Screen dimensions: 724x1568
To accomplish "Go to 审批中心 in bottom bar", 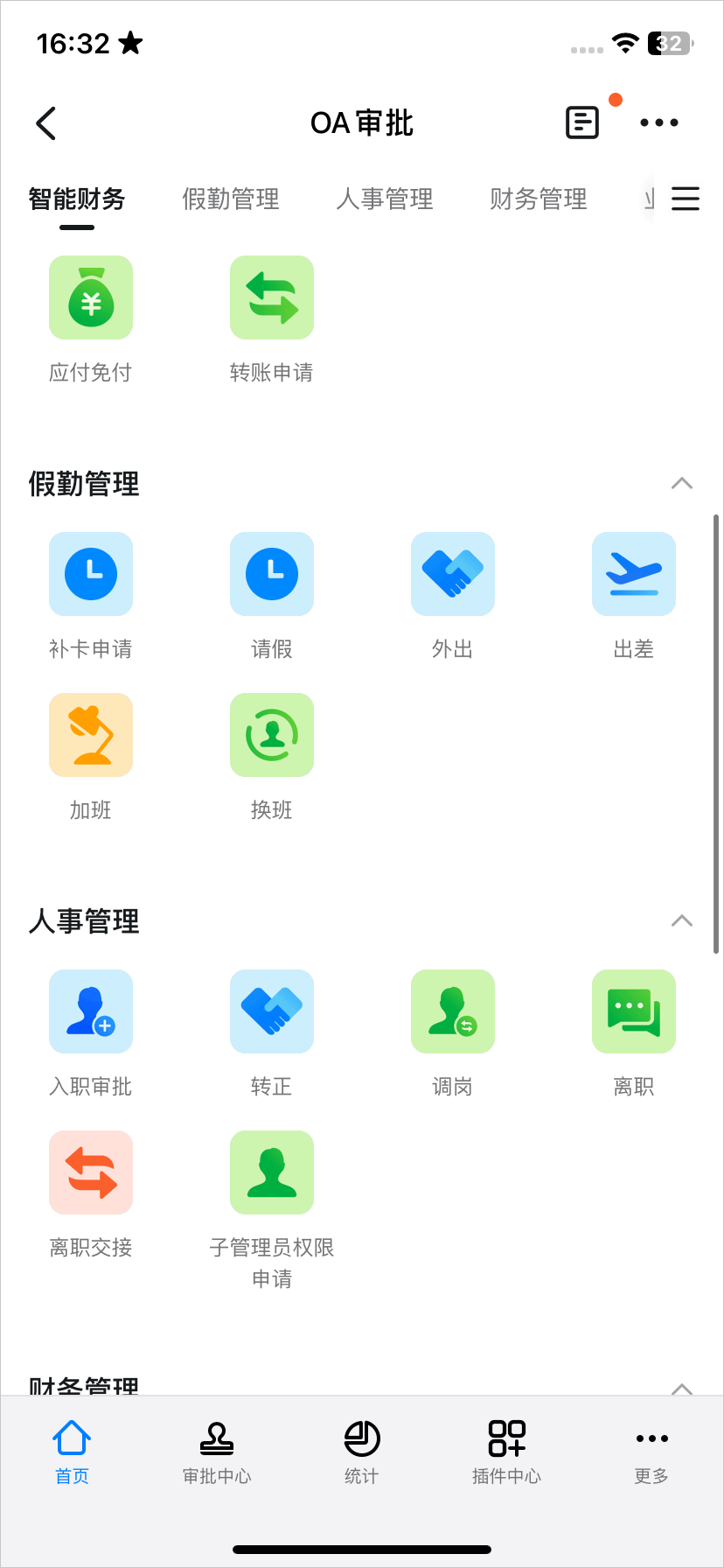I will pyautogui.click(x=217, y=1453).
